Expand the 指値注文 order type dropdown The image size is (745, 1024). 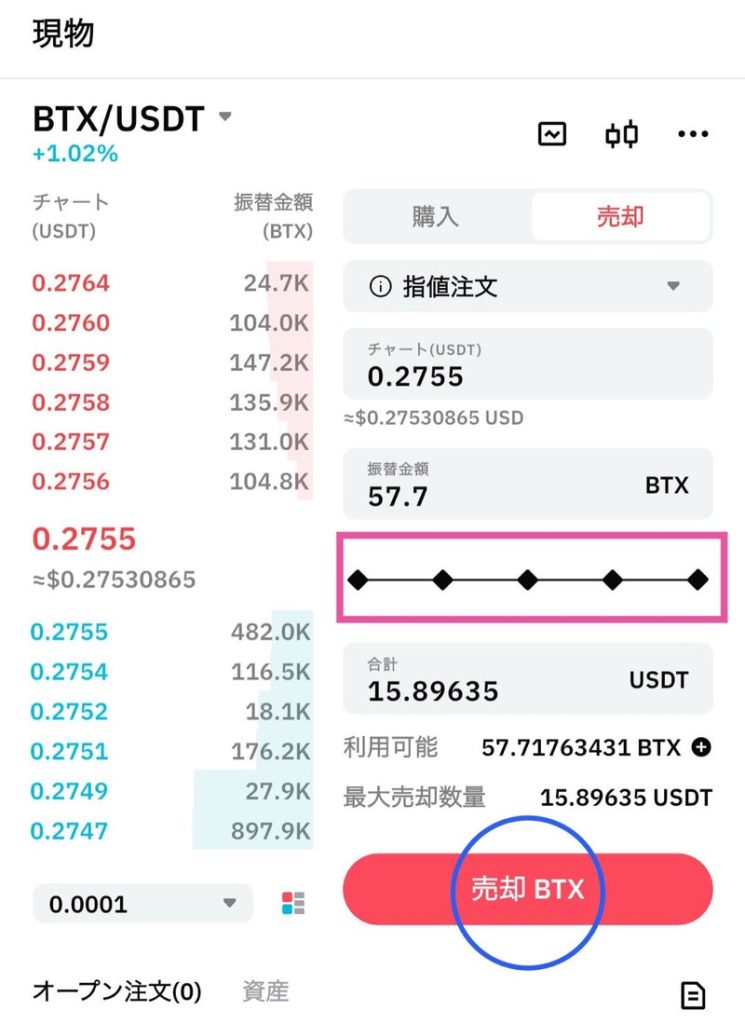[527, 287]
